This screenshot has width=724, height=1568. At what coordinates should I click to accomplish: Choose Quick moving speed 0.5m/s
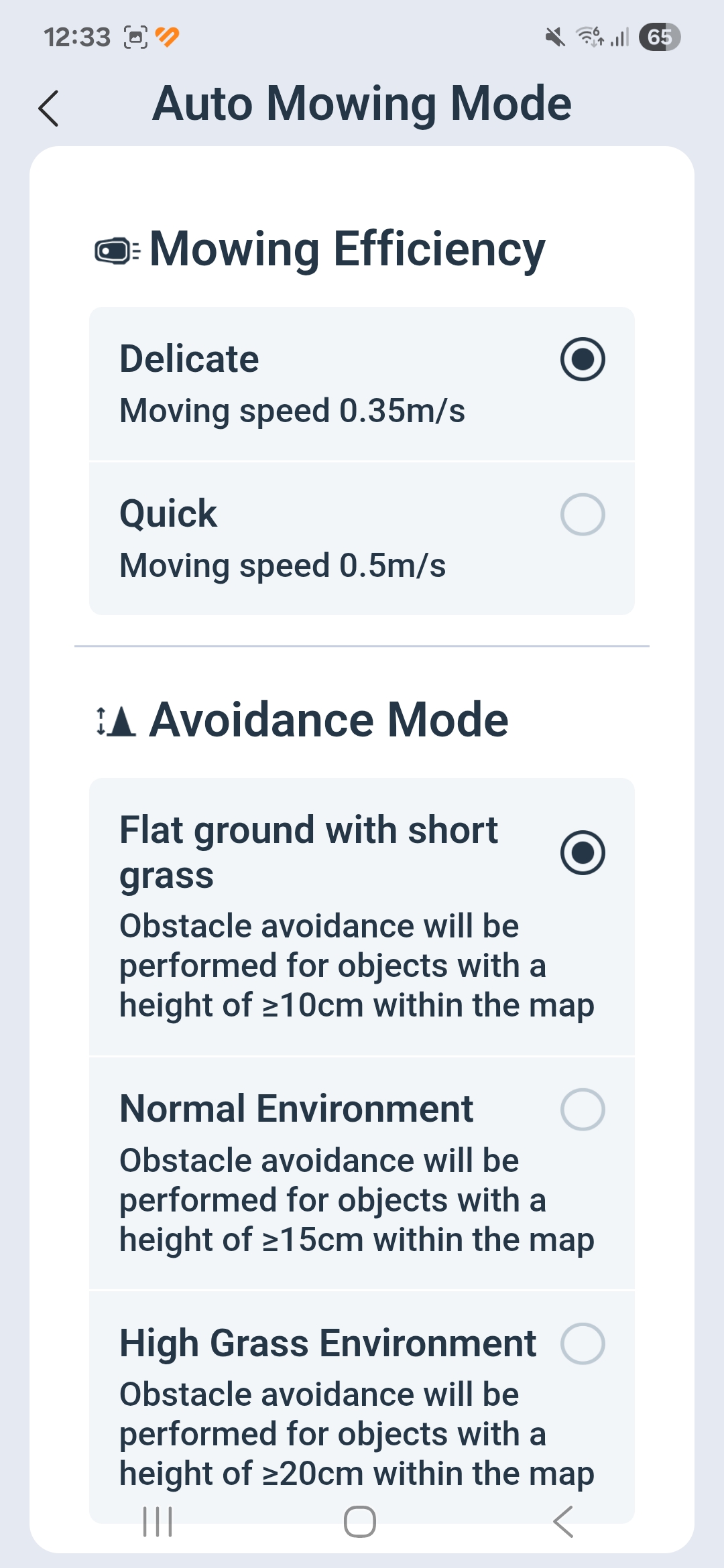tap(362, 539)
